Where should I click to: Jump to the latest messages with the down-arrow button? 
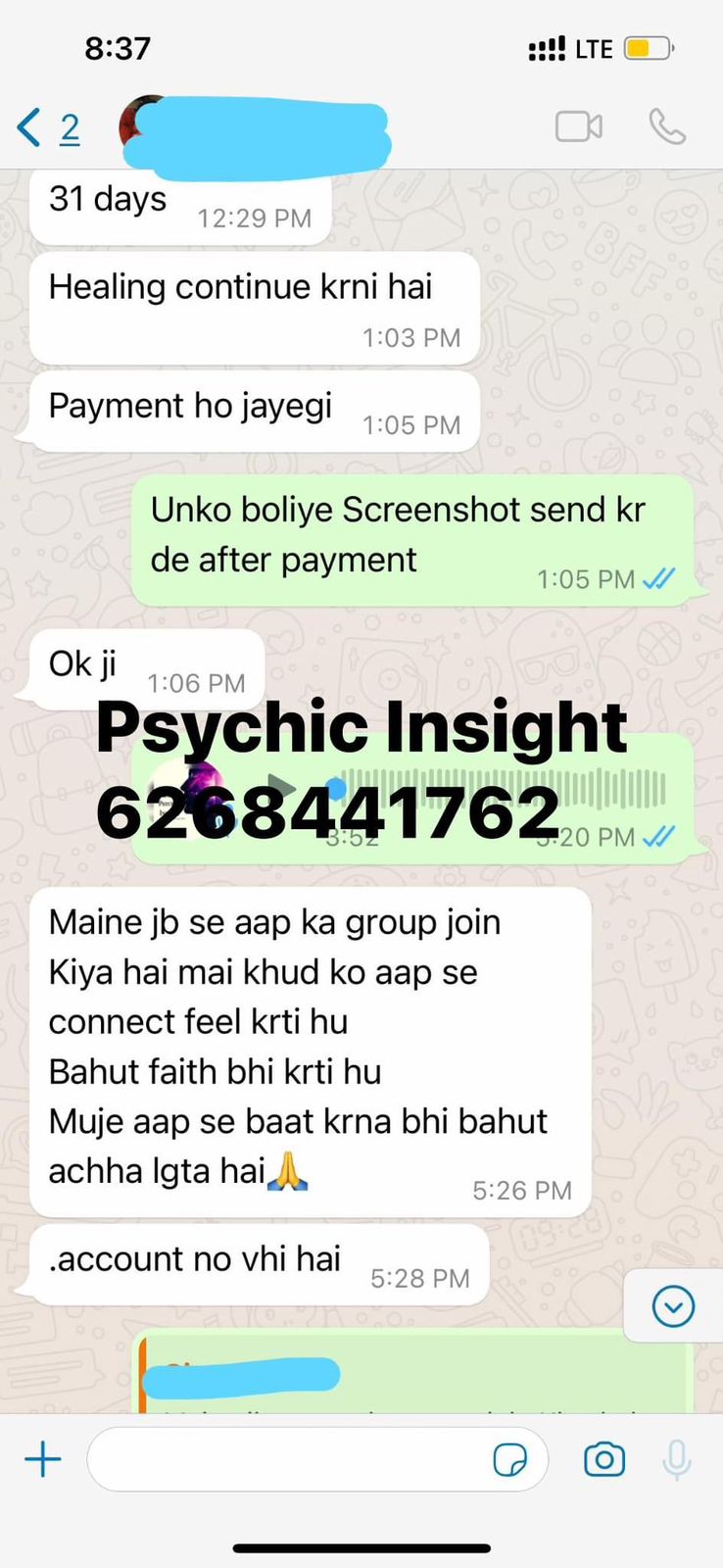click(x=673, y=1306)
